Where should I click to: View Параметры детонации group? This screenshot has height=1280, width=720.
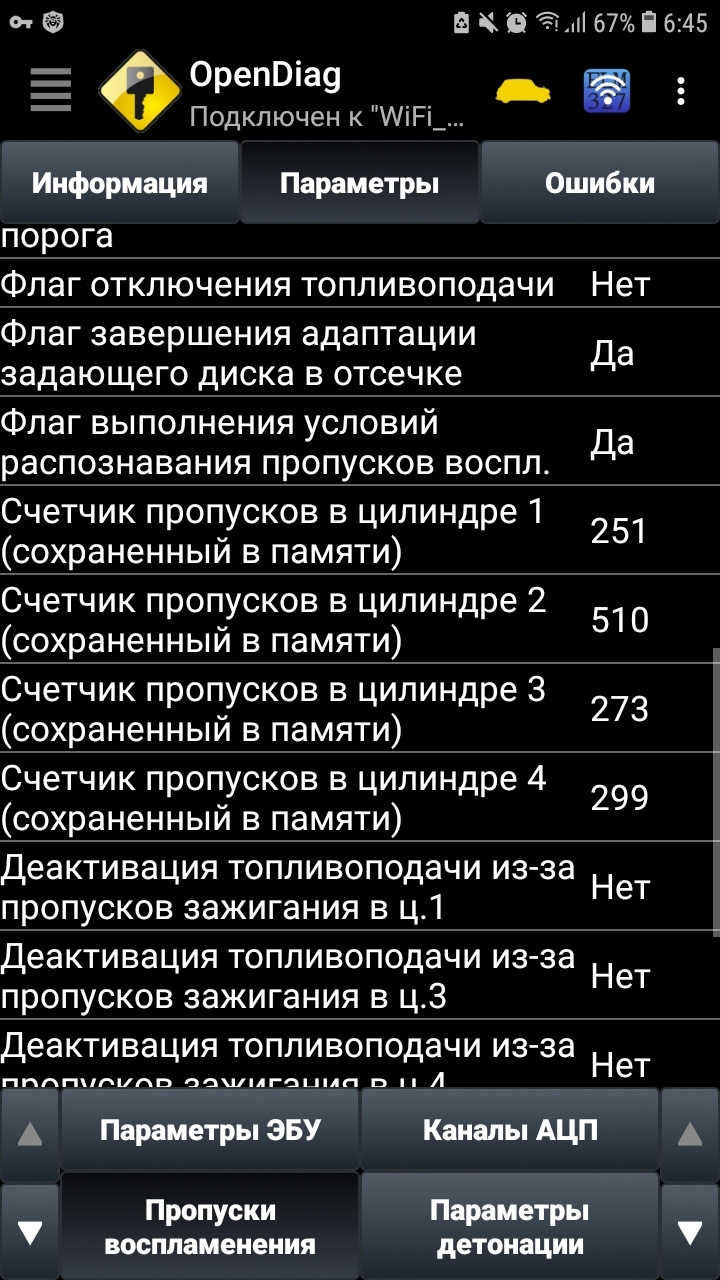[510, 1227]
